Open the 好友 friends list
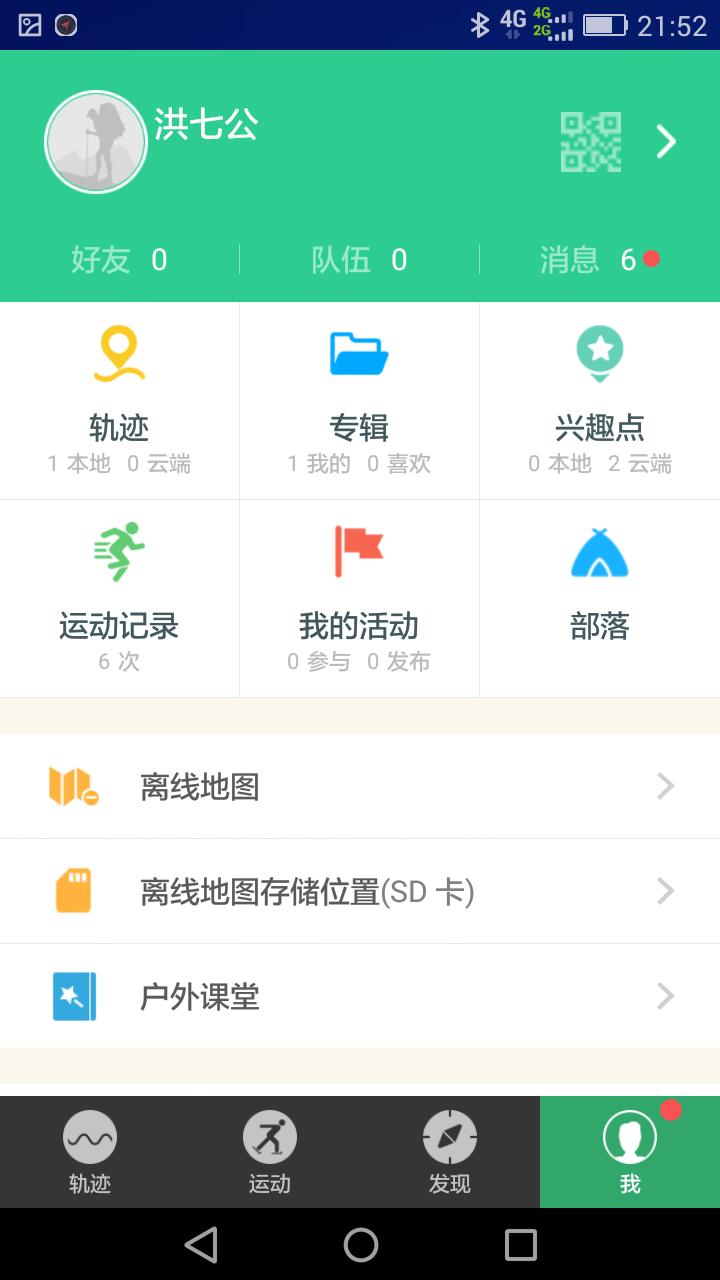The width and height of the screenshot is (720, 1280). (118, 259)
